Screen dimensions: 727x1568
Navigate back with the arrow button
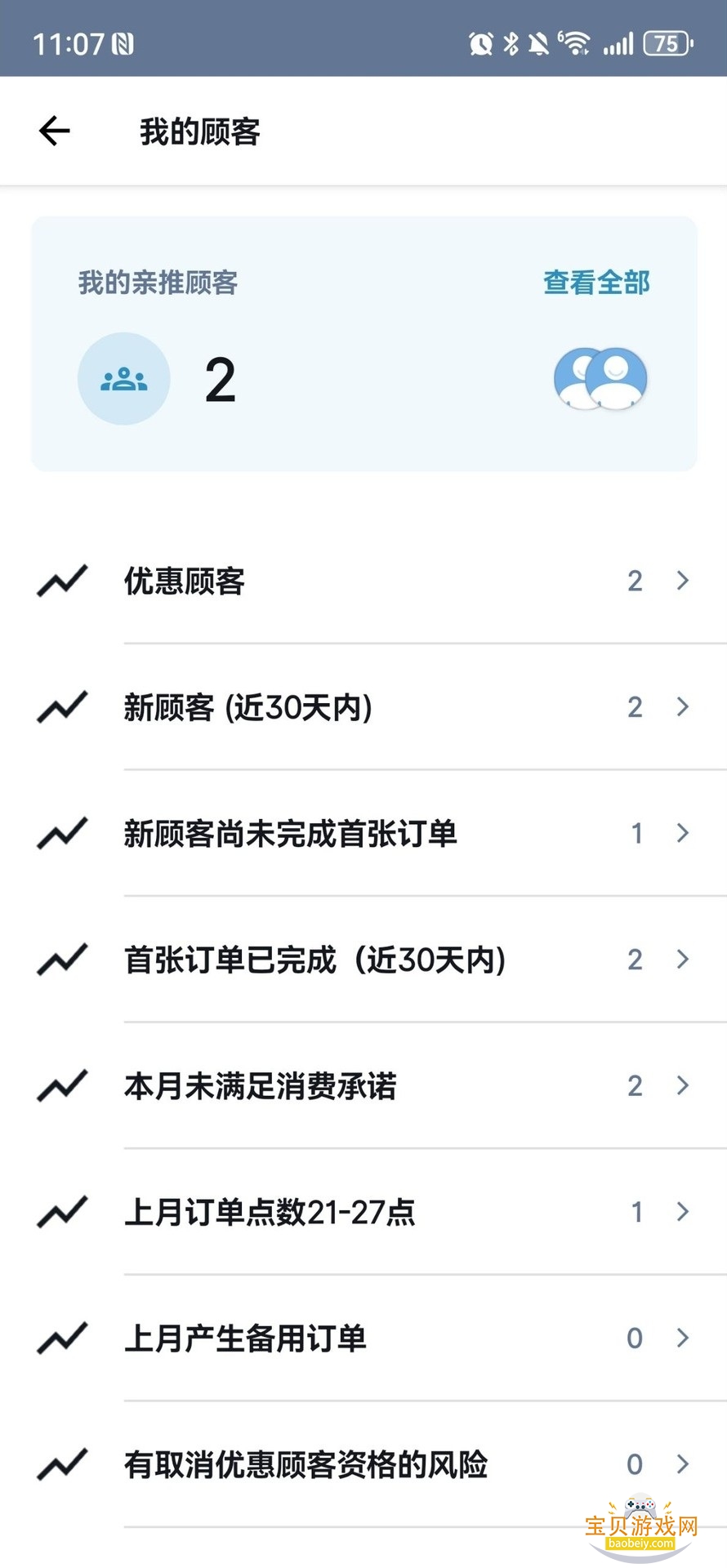pos(54,131)
